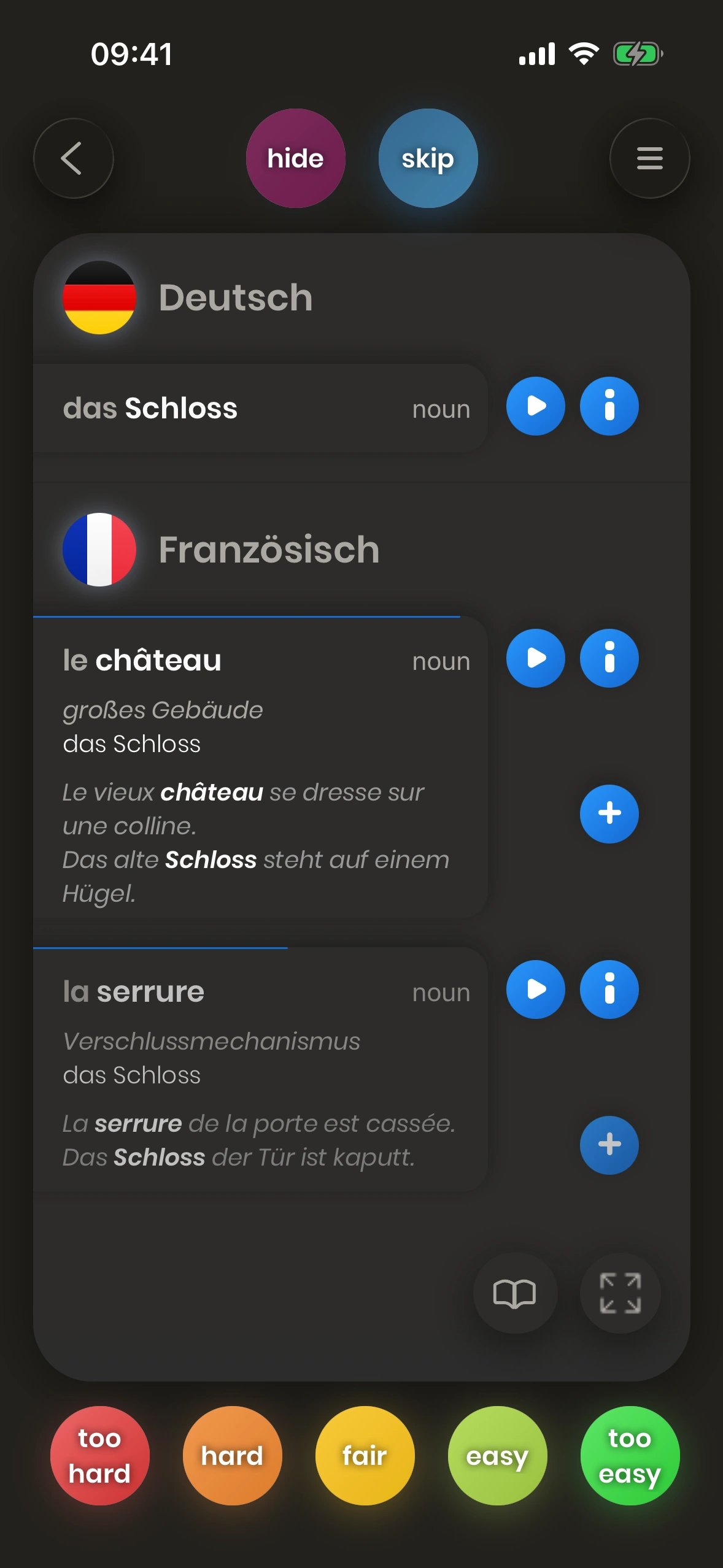Rate this card as too easy
This screenshot has width=723, height=1568.
630,1455
